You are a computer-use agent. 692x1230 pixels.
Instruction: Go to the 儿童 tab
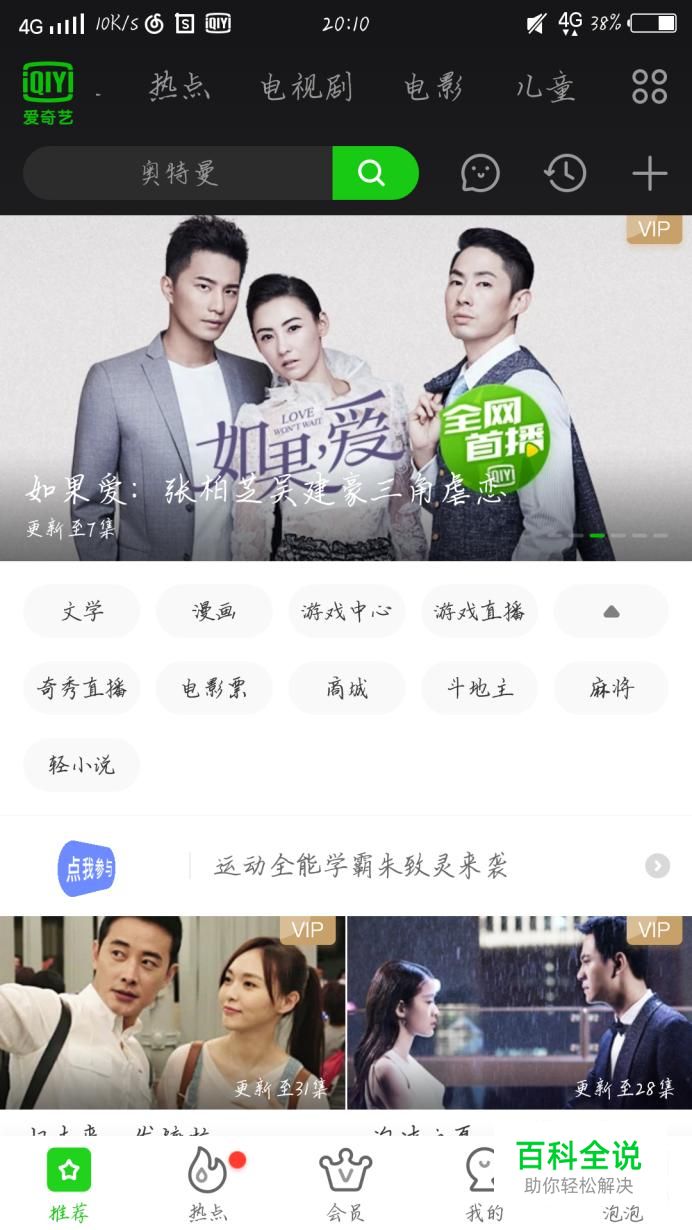tap(546, 87)
